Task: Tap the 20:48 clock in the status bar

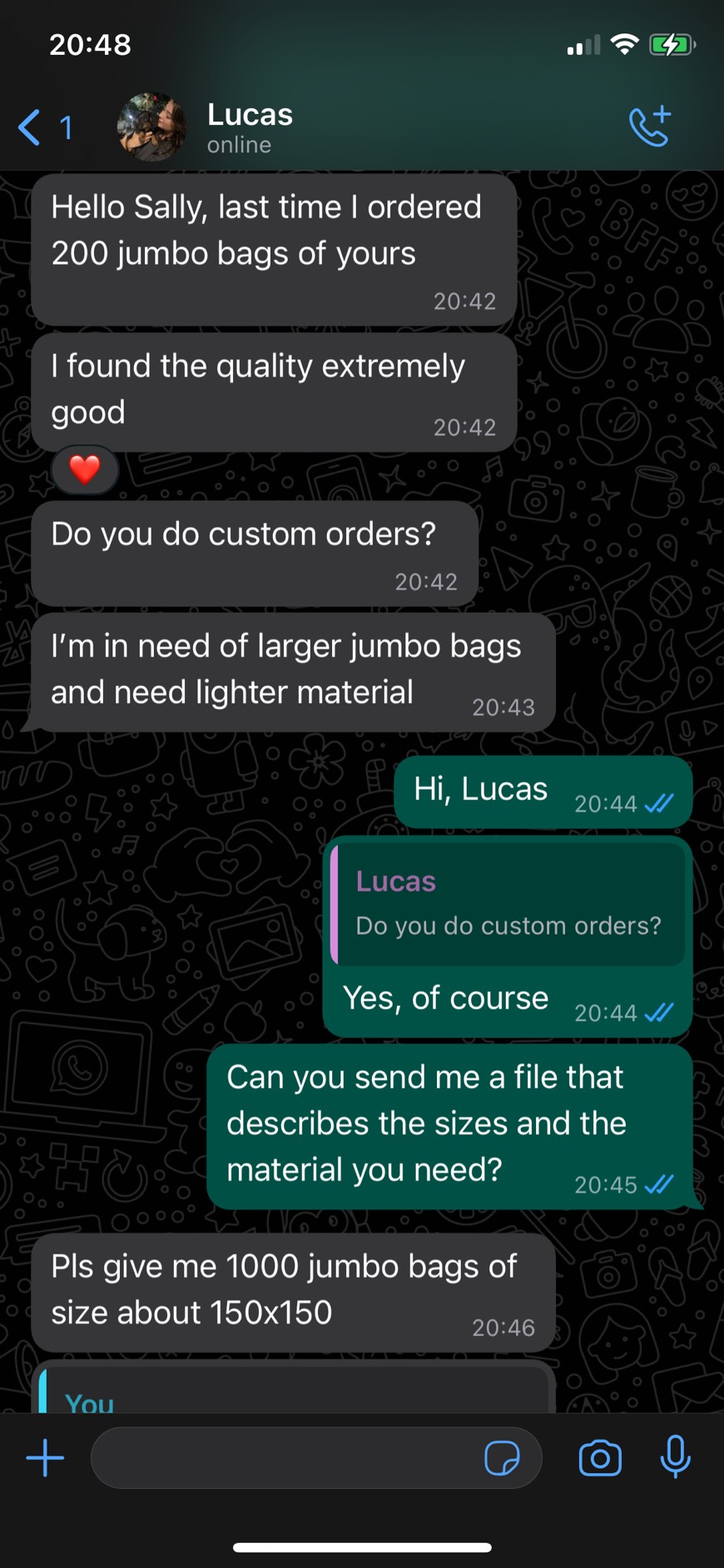Action: 89,44
